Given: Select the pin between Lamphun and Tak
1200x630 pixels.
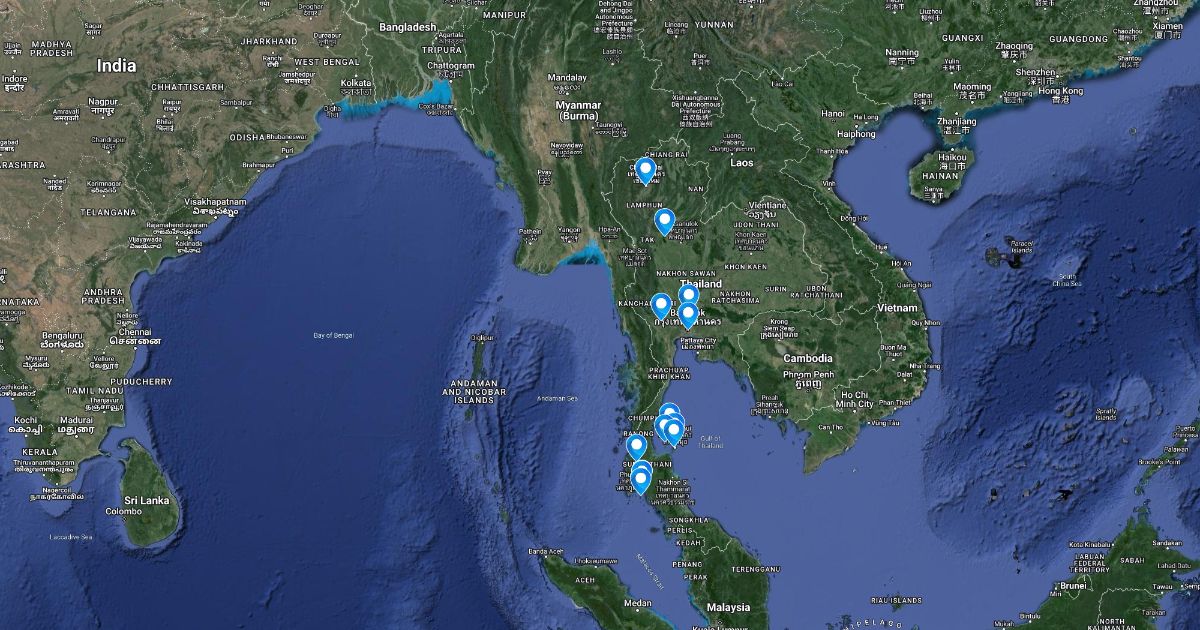Looking at the screenshot, I should (664, 221).
